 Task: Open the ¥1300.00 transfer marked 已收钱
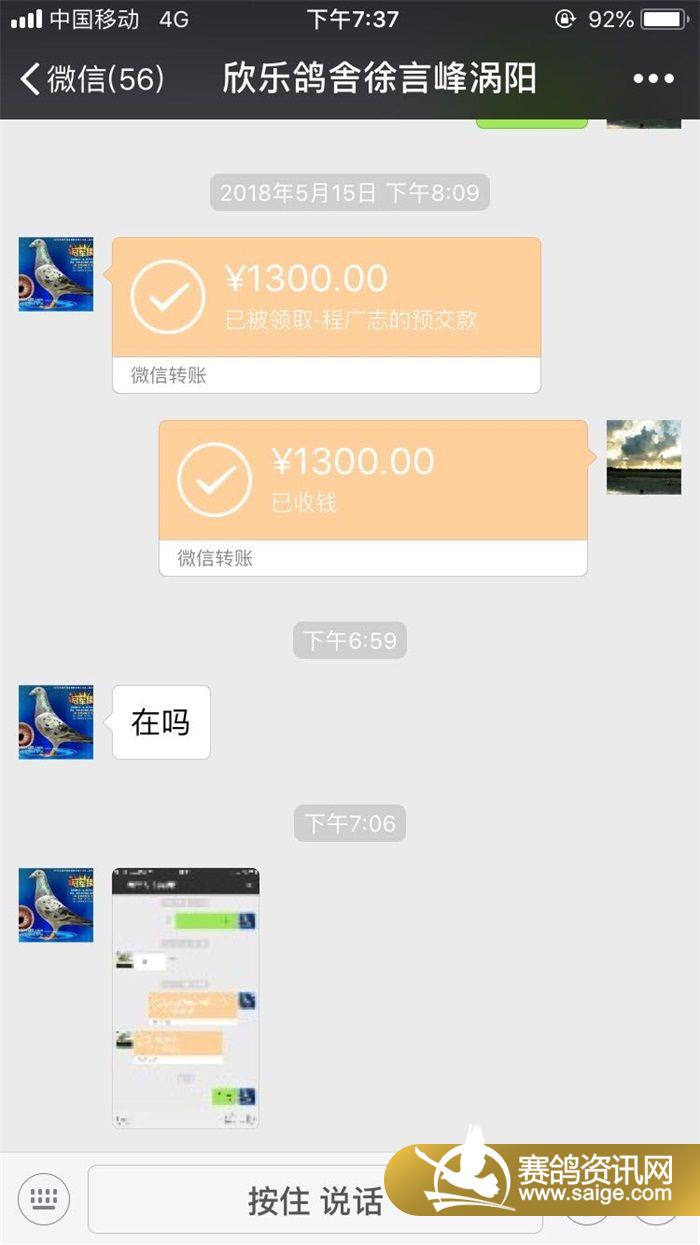pos(372,482)
